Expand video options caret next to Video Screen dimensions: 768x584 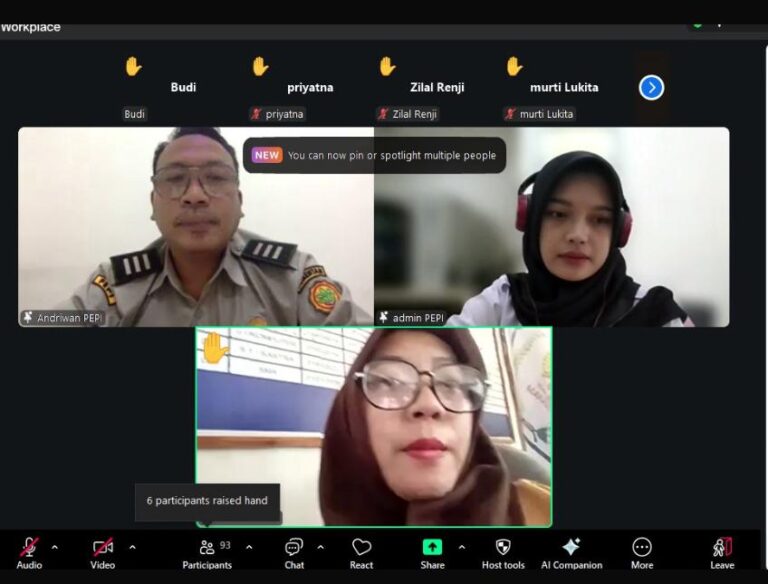click(132, 547)
